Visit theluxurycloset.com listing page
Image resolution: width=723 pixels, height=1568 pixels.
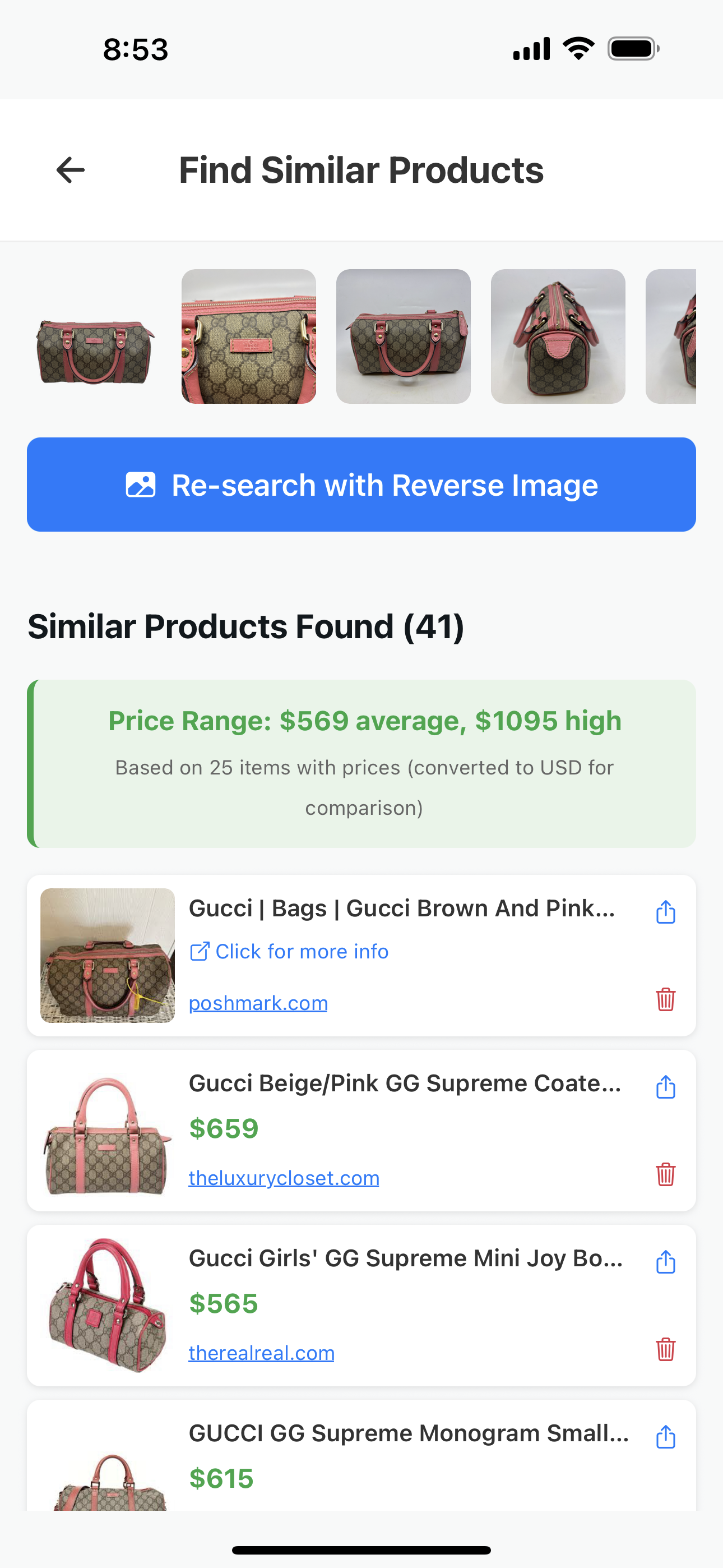click(284, 1177)
